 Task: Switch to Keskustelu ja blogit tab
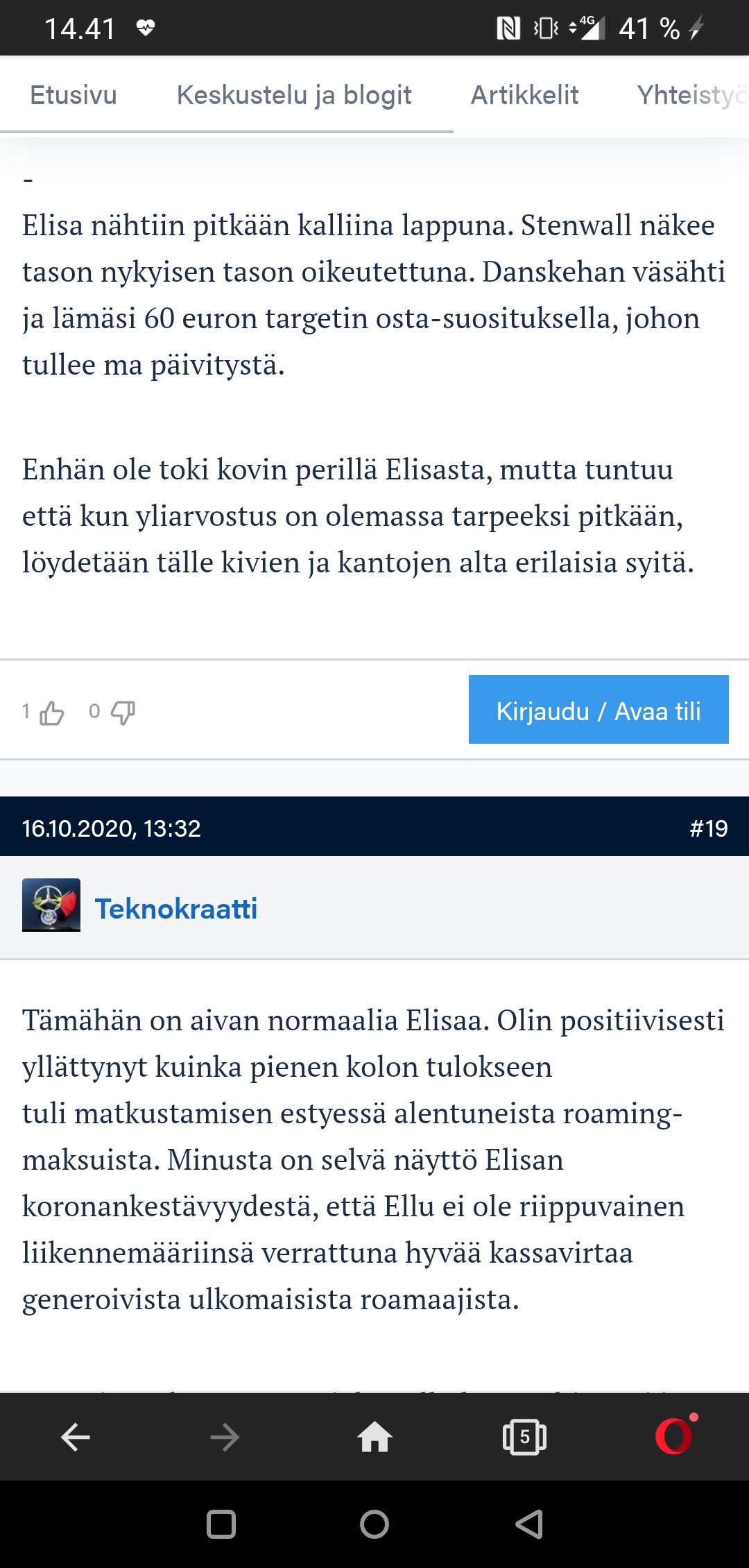(294, 95)
